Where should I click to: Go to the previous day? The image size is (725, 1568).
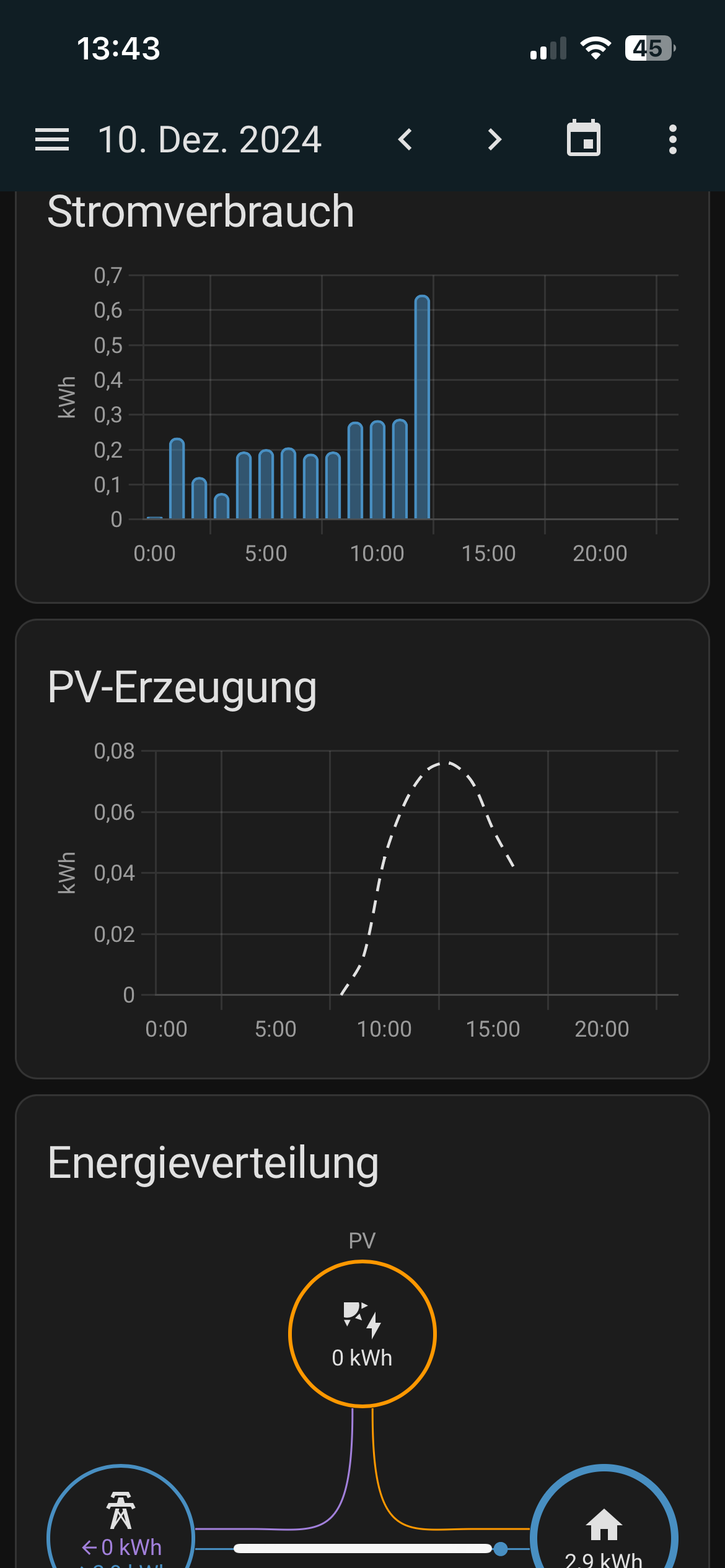point(405,139)
